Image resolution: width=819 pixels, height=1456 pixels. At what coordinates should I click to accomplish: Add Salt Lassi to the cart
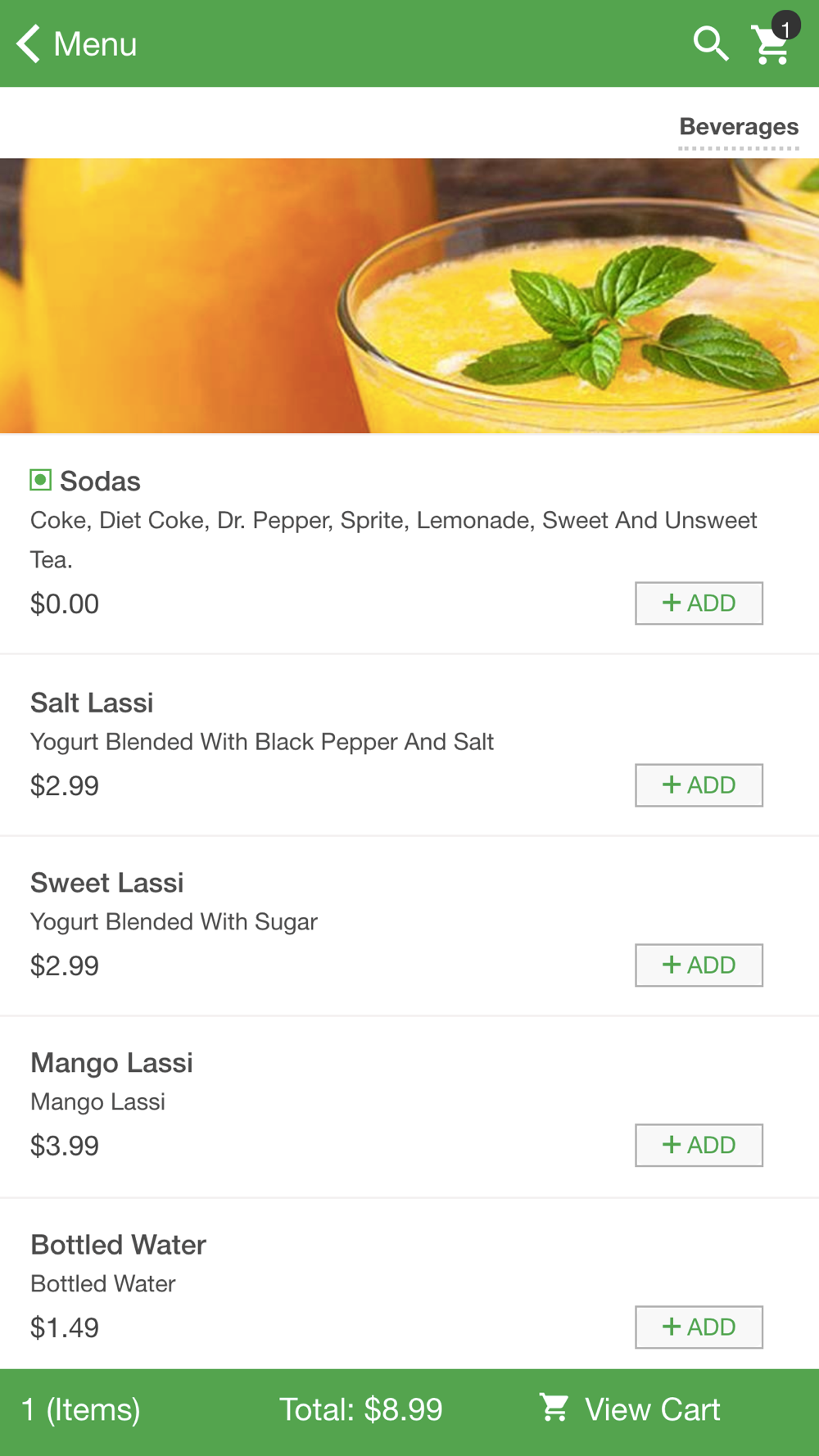click(699, 785)
